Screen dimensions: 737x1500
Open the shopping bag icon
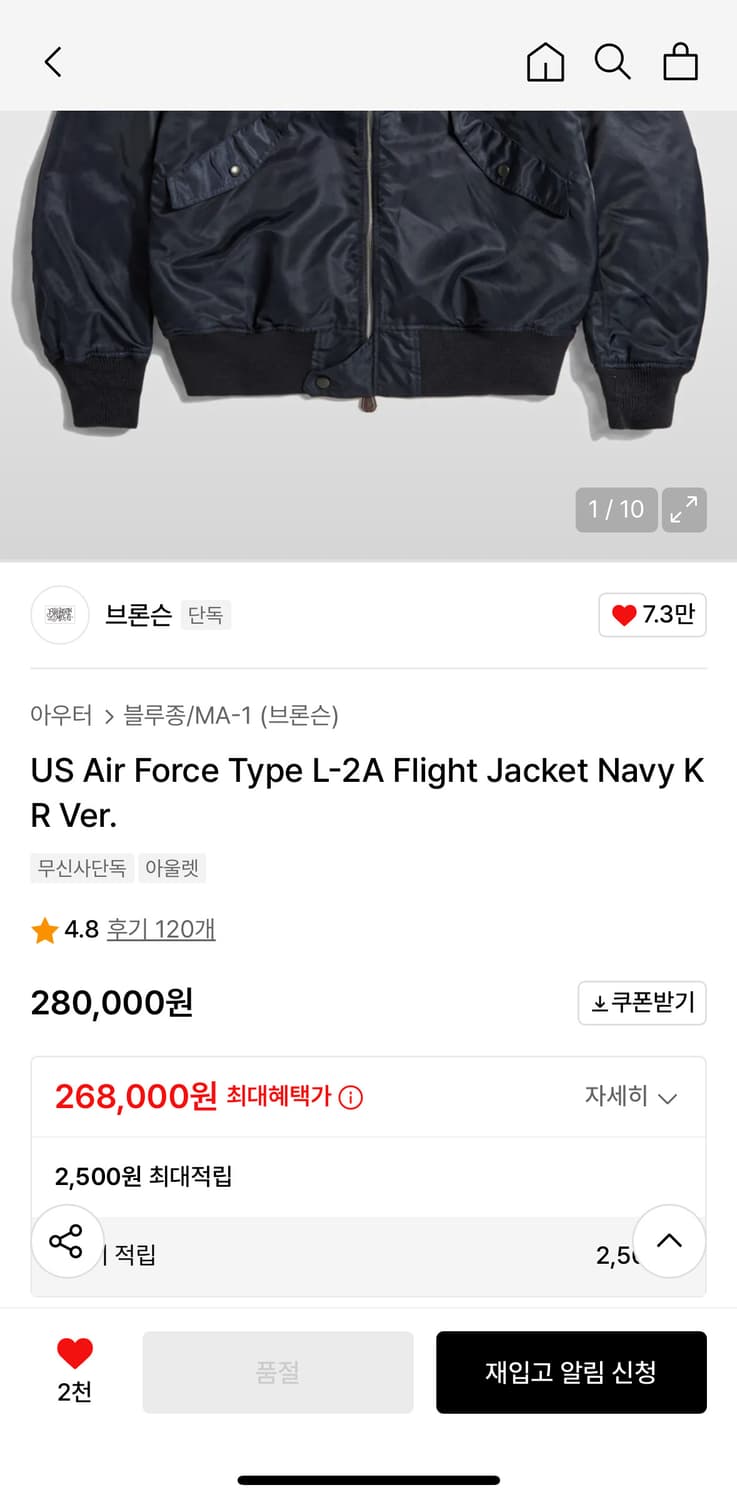pos(681,61)
